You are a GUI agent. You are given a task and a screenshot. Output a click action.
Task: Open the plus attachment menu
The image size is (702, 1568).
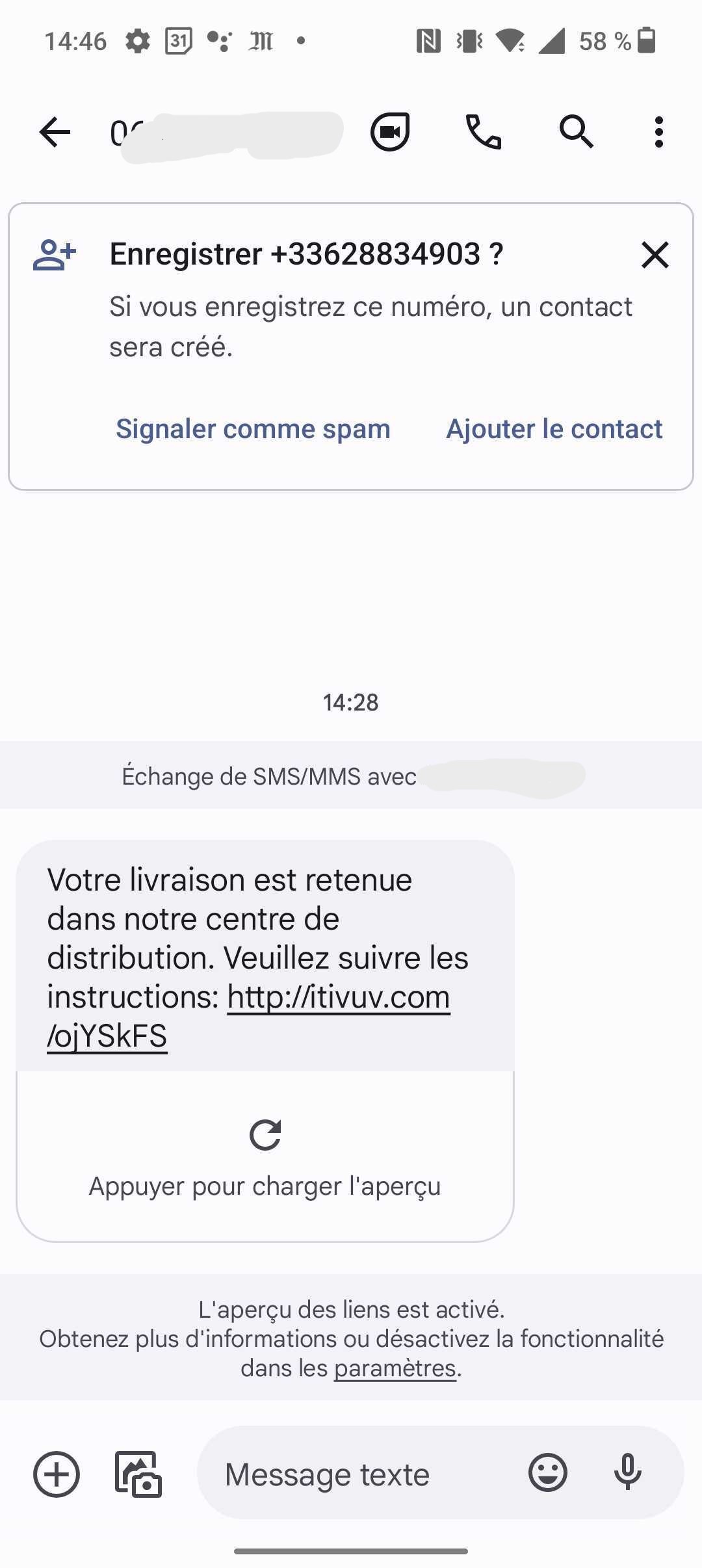point(57,1474)
